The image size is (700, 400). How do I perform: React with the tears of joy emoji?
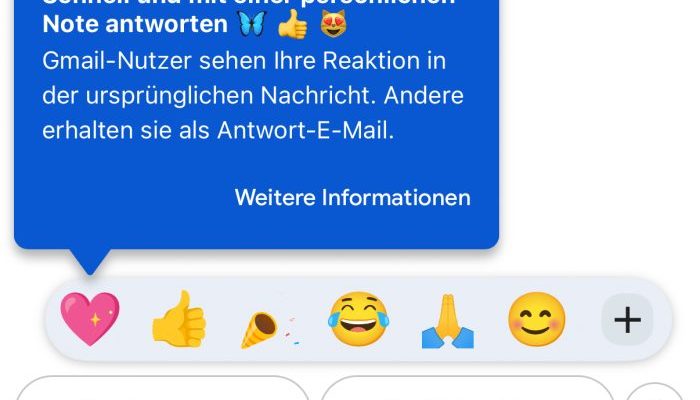click(x=357, y=320)
